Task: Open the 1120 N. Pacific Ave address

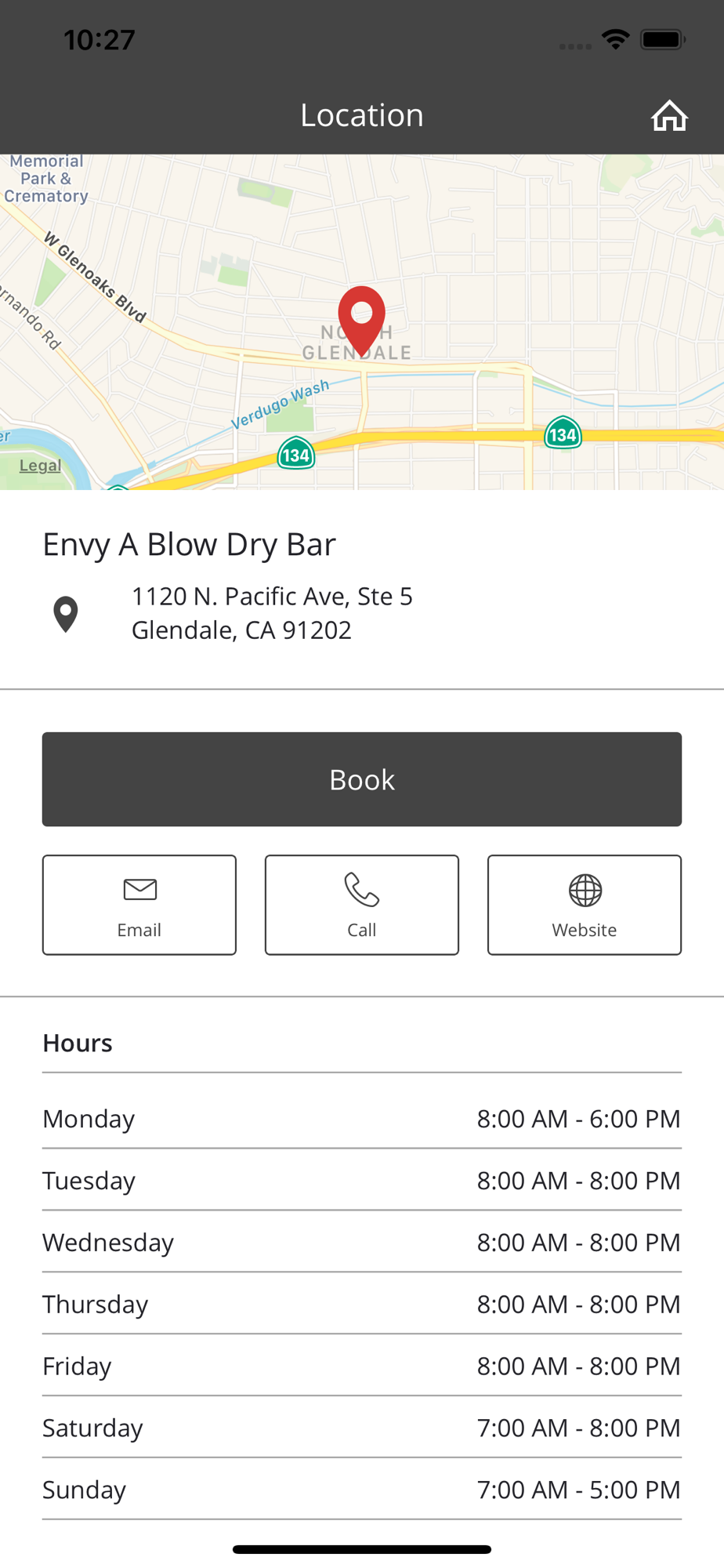Action: [272, 613]
